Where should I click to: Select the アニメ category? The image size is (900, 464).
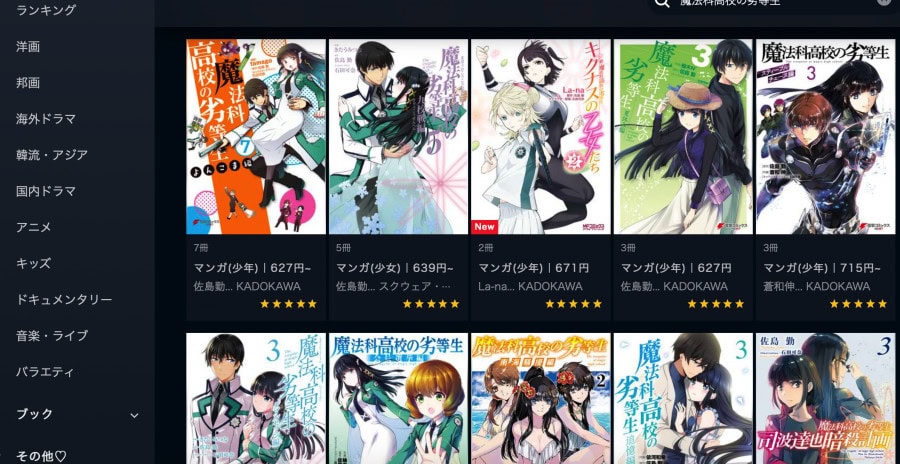tap(34, 227)
